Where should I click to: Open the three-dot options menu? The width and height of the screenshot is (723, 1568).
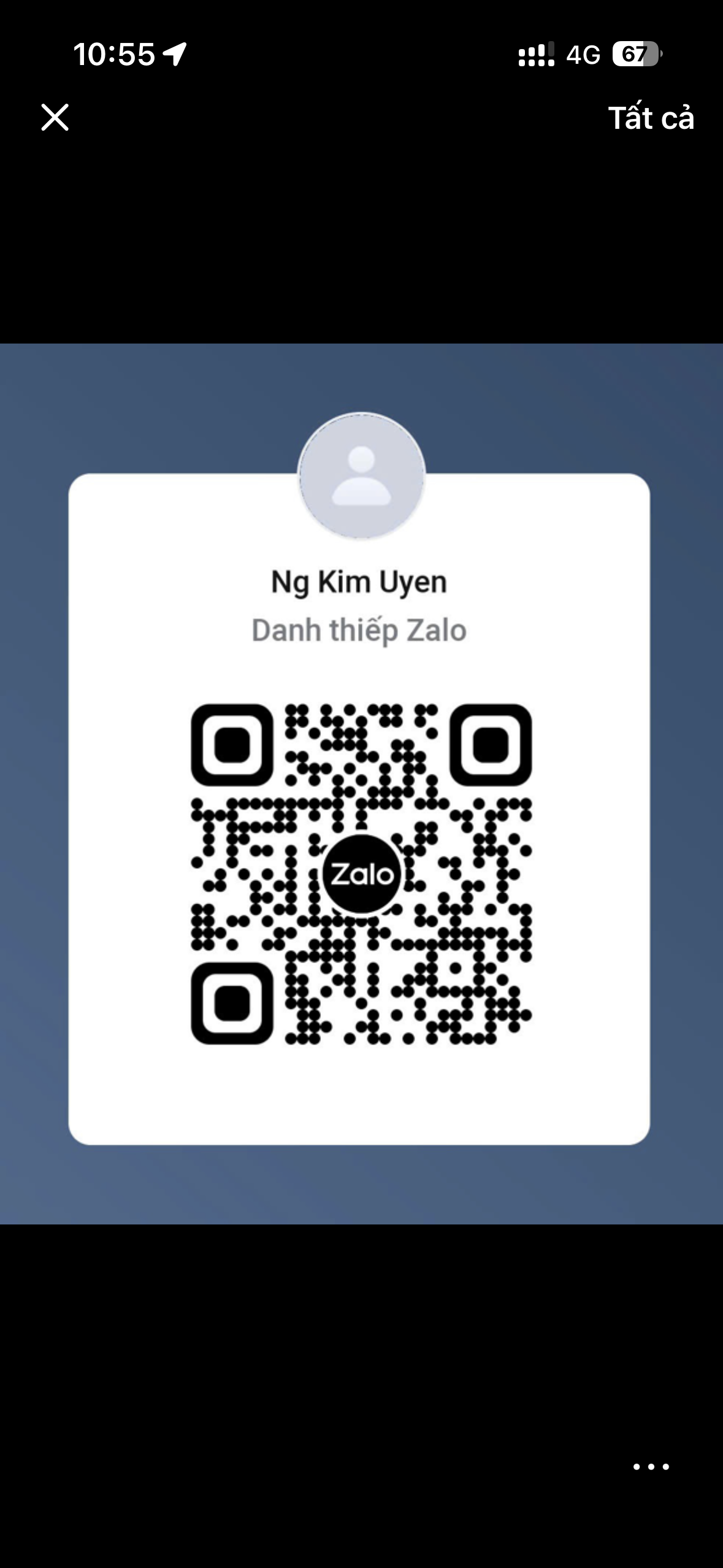coord(651,1467)
